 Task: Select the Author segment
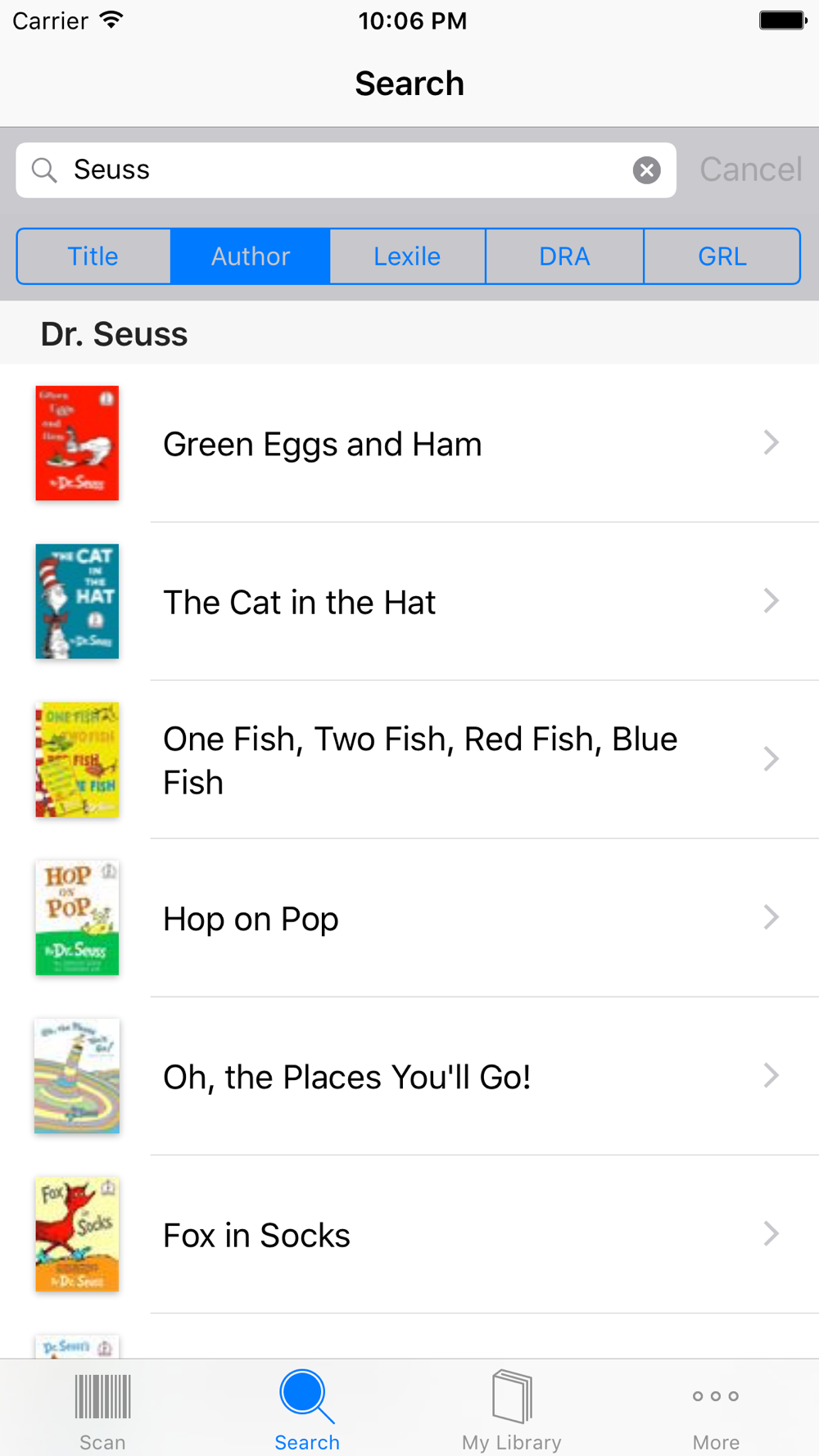pos(251,256)
